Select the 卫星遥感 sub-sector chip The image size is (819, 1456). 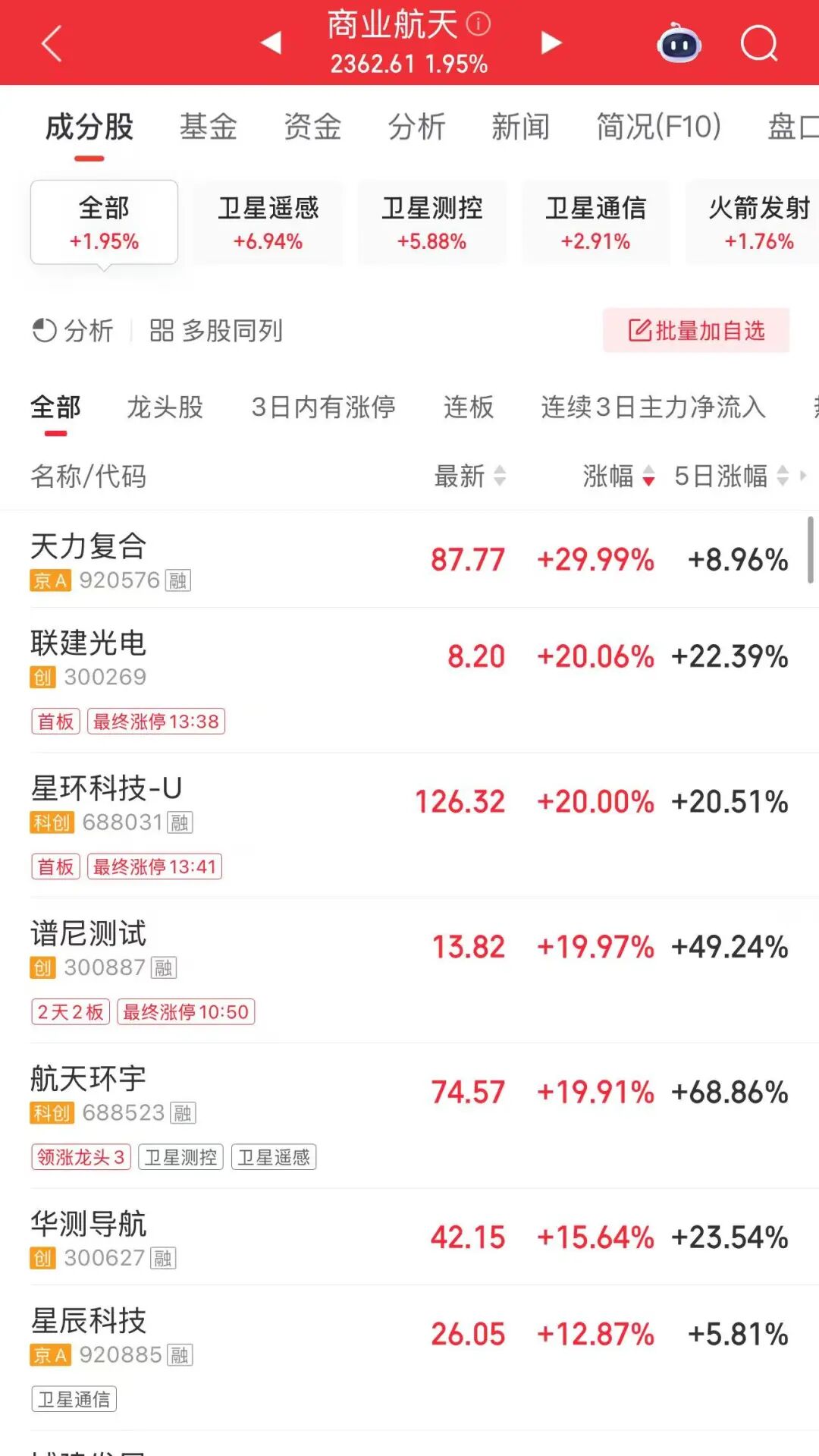[x=268, y=222]
